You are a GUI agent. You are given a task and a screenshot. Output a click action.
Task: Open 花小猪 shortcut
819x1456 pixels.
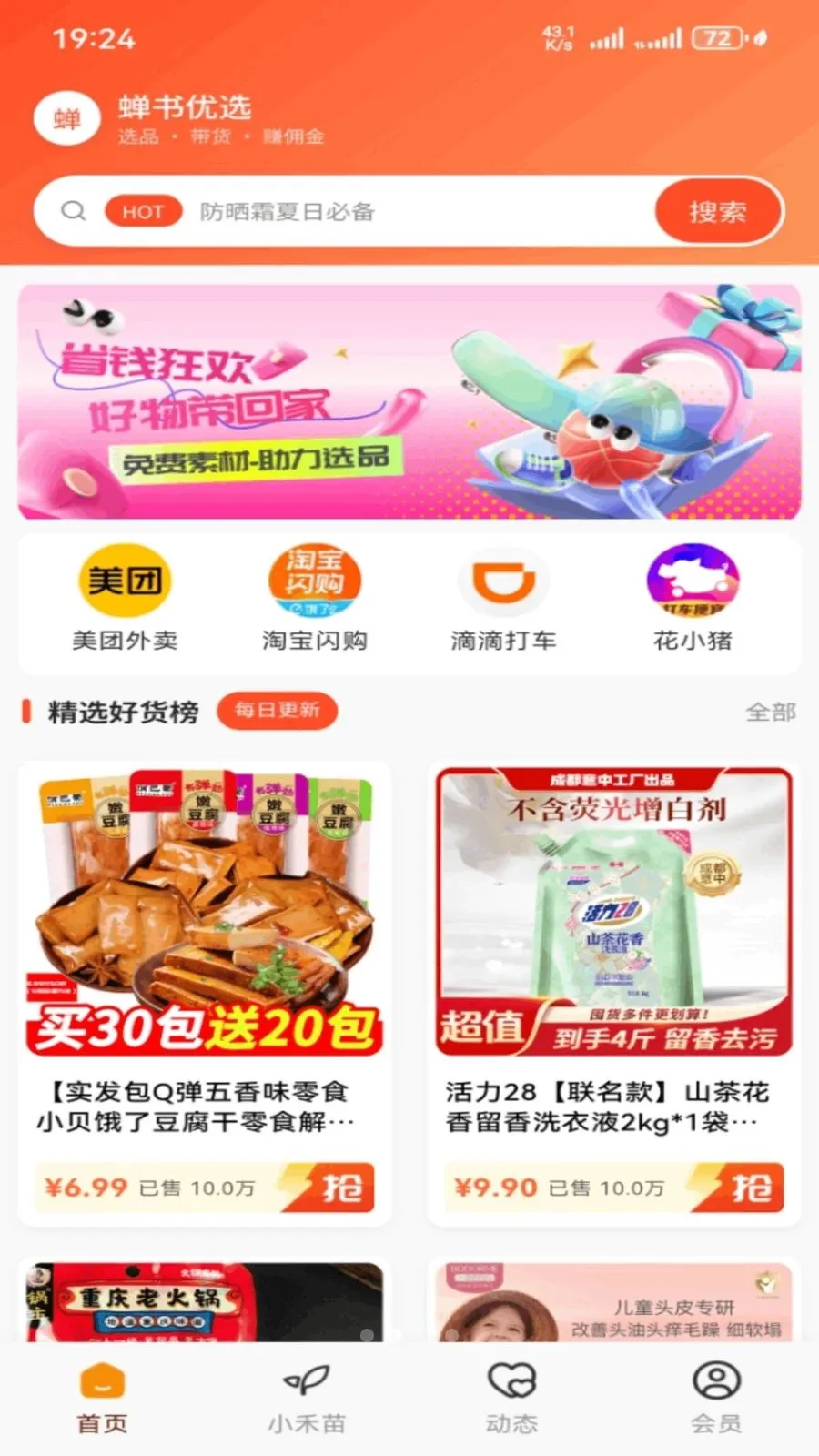pos(693,598)
